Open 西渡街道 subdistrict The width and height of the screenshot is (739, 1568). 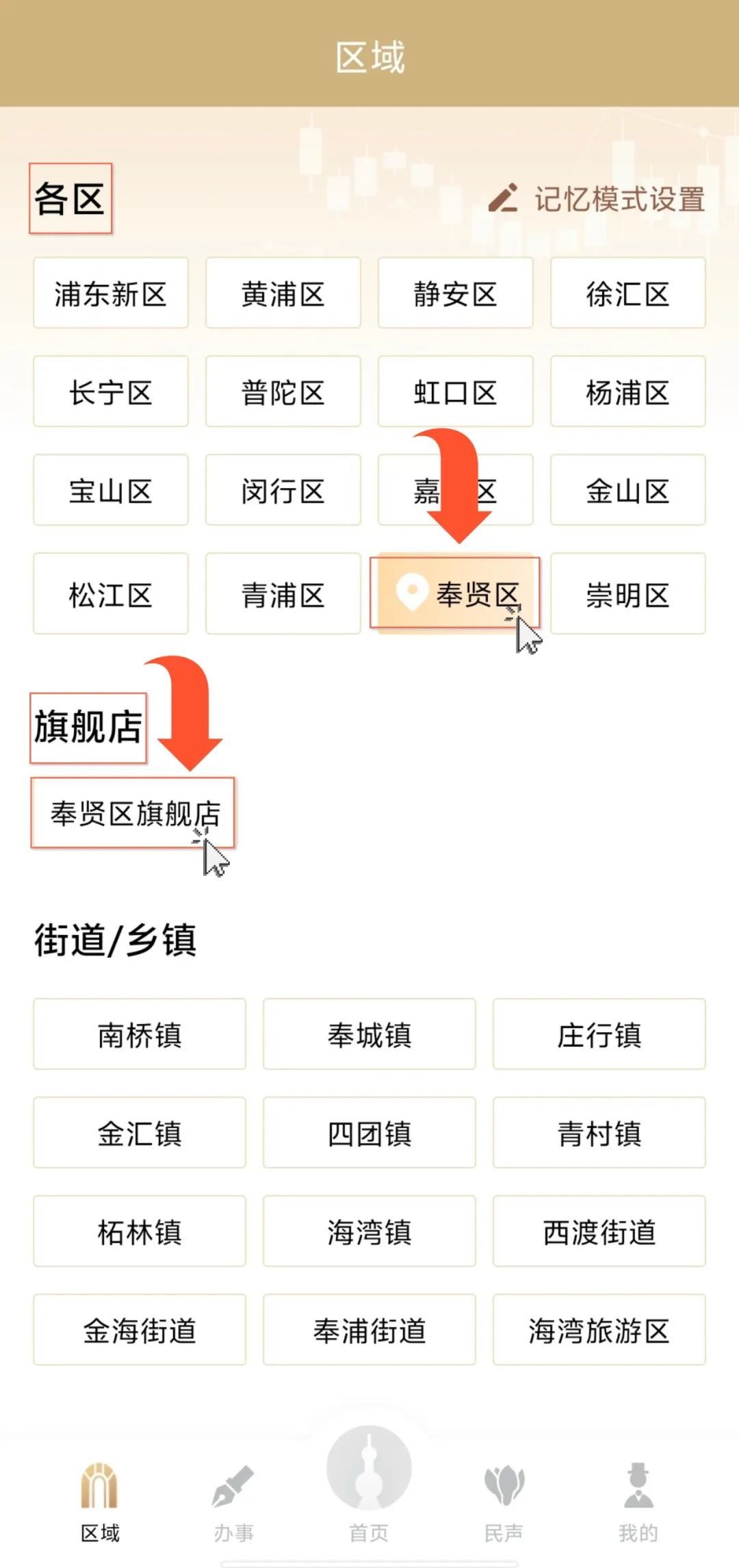pos(599,1231)
